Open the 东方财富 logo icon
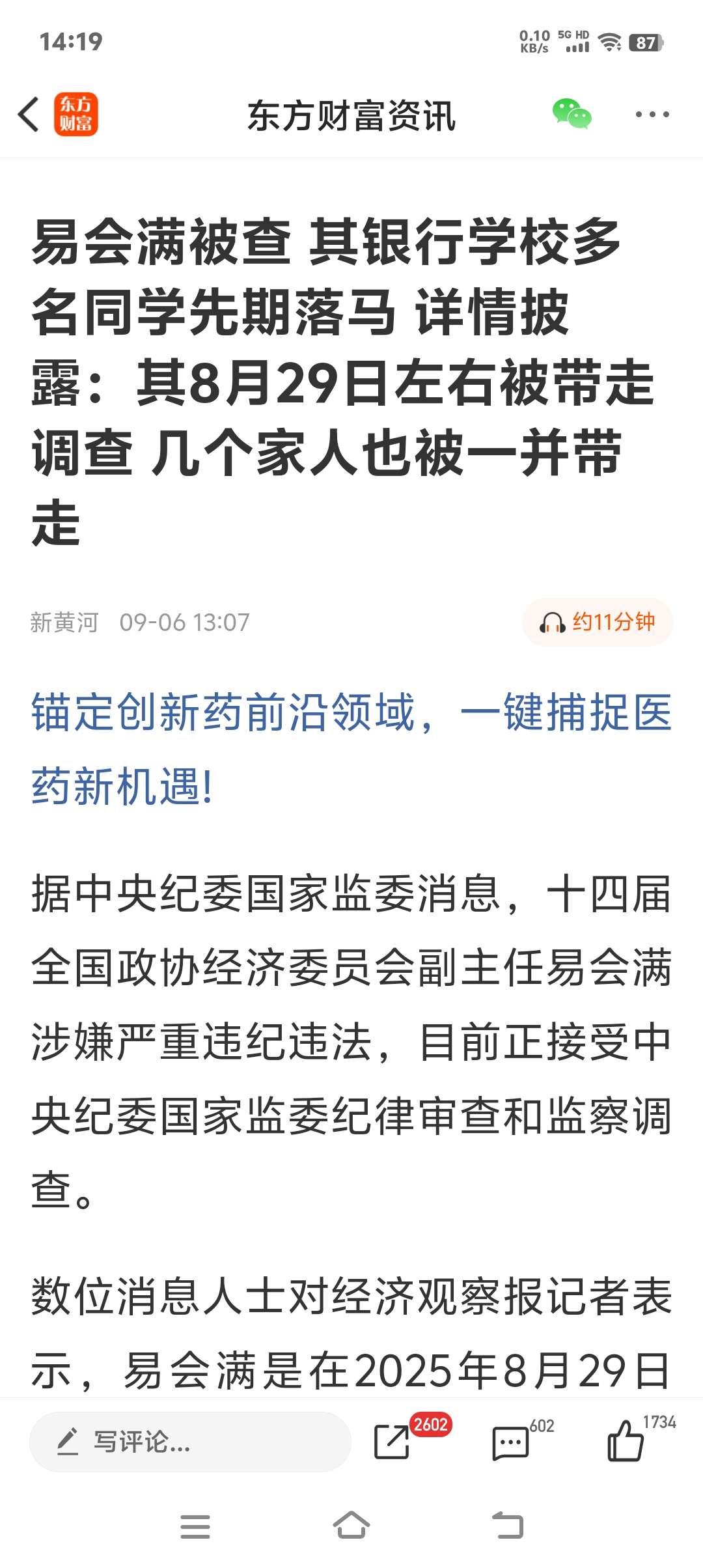The width and height of the screenshot is (703, 1568). (76, 115)
